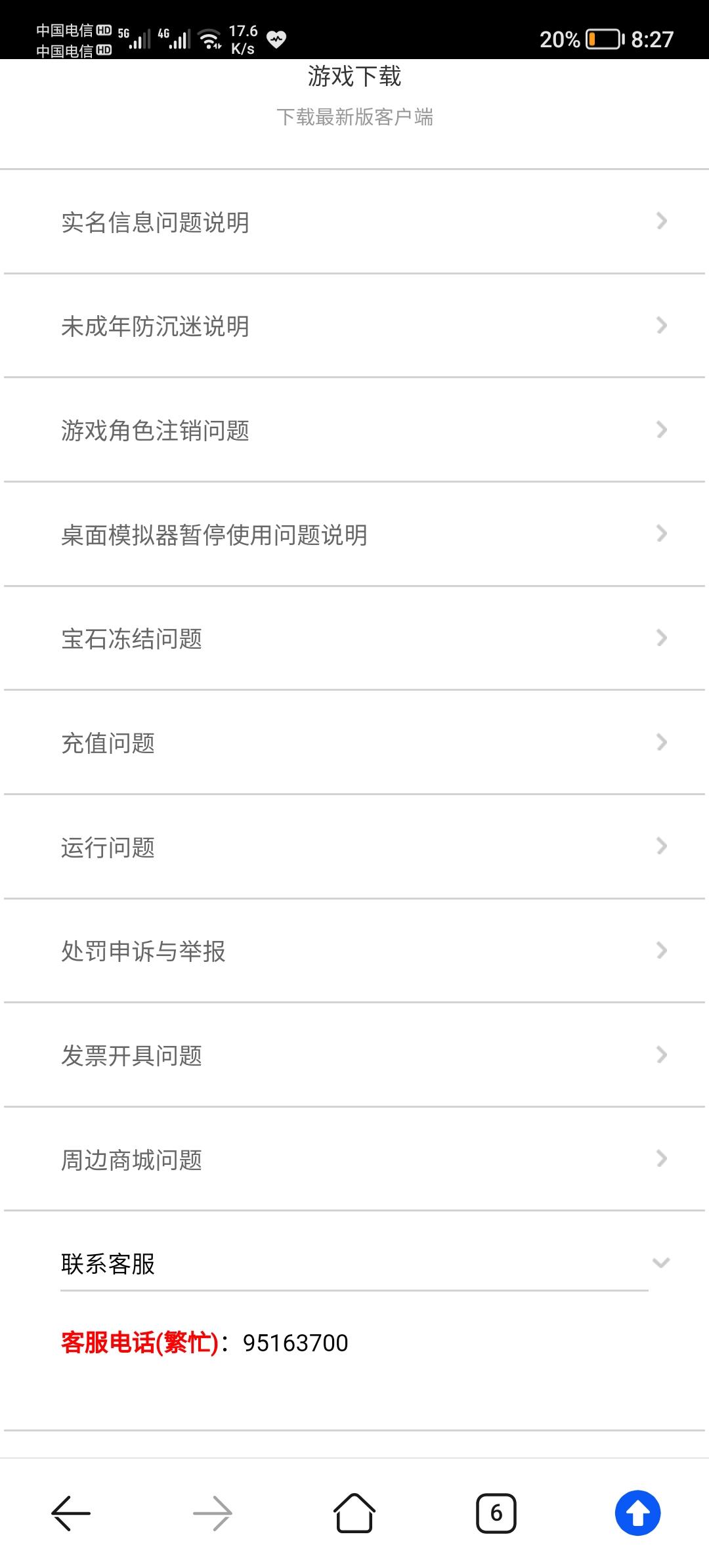This screenshot has height=1568, width=709.
Task: Open 未成年防沉迷说明 row
Action: [354, 326]
